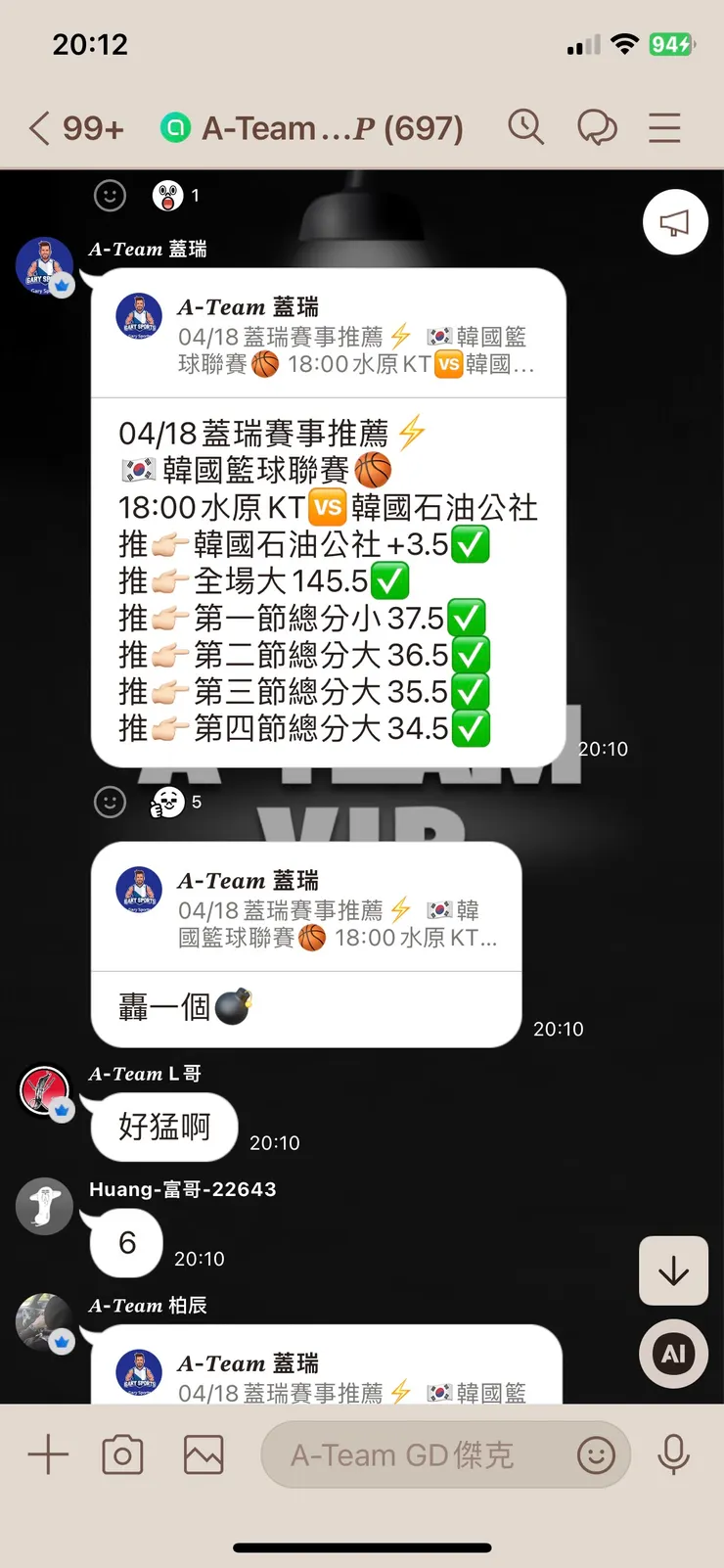Tap the megaphone announcement icon
Image resolution: width=724 pixels, height=1568 pixels.
(674, 222)
